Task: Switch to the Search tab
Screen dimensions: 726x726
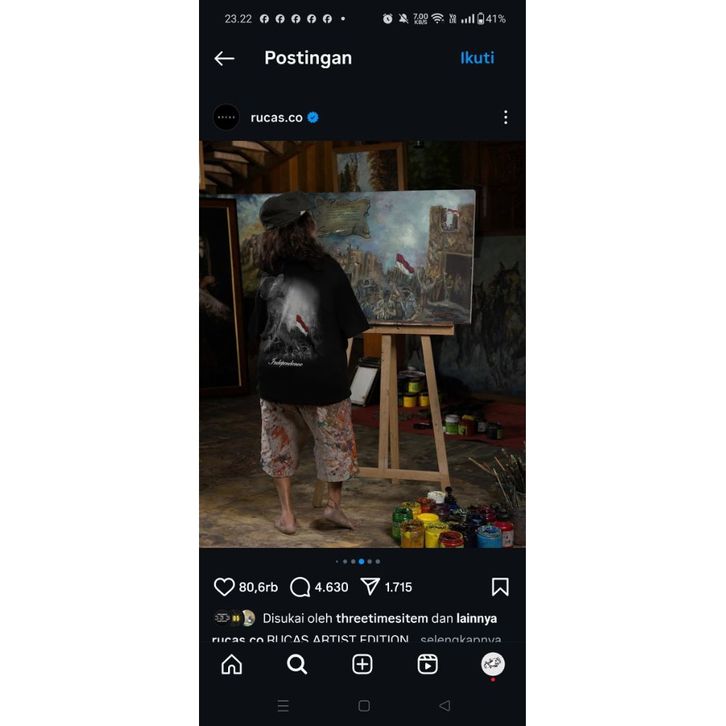Action: click(x=297, y=665)
